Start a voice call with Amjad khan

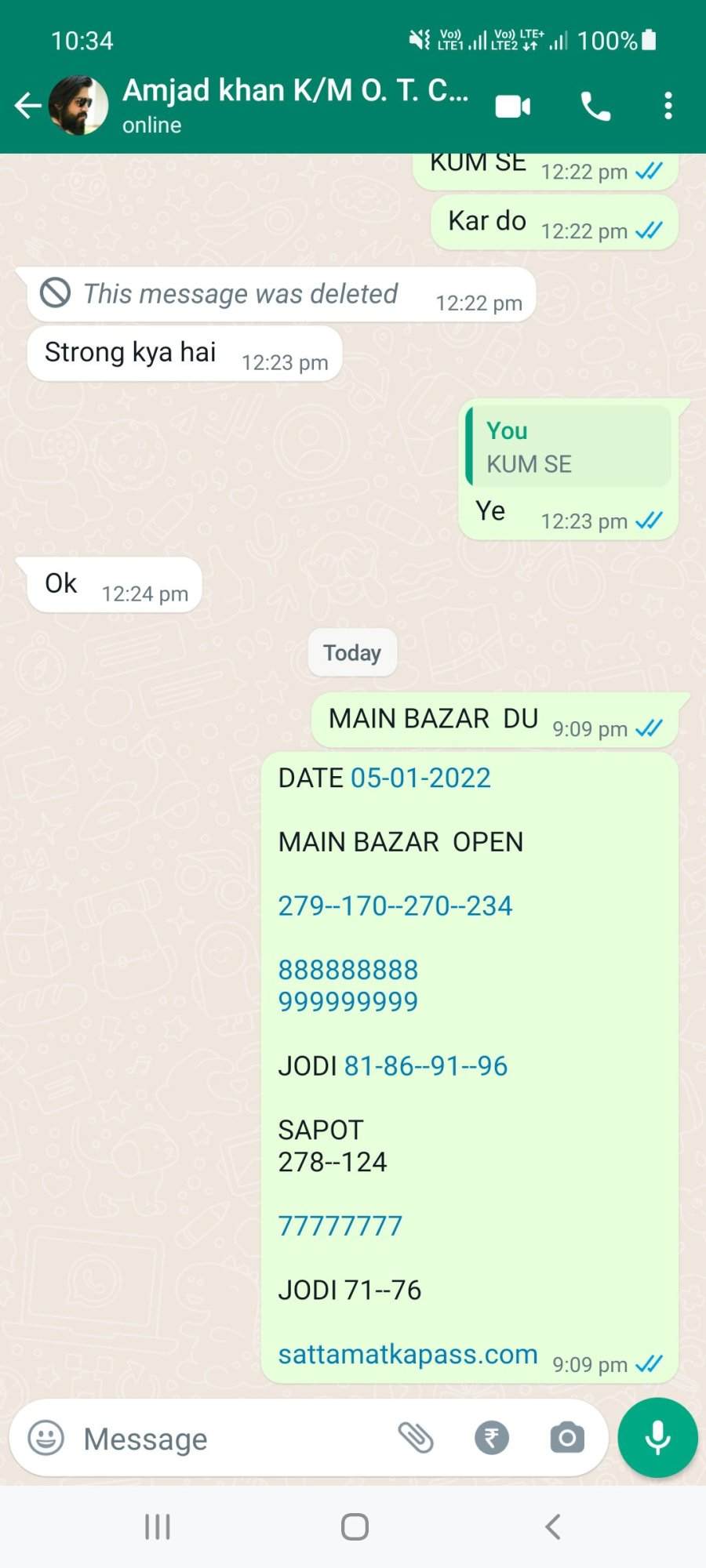tap(595, 106)
